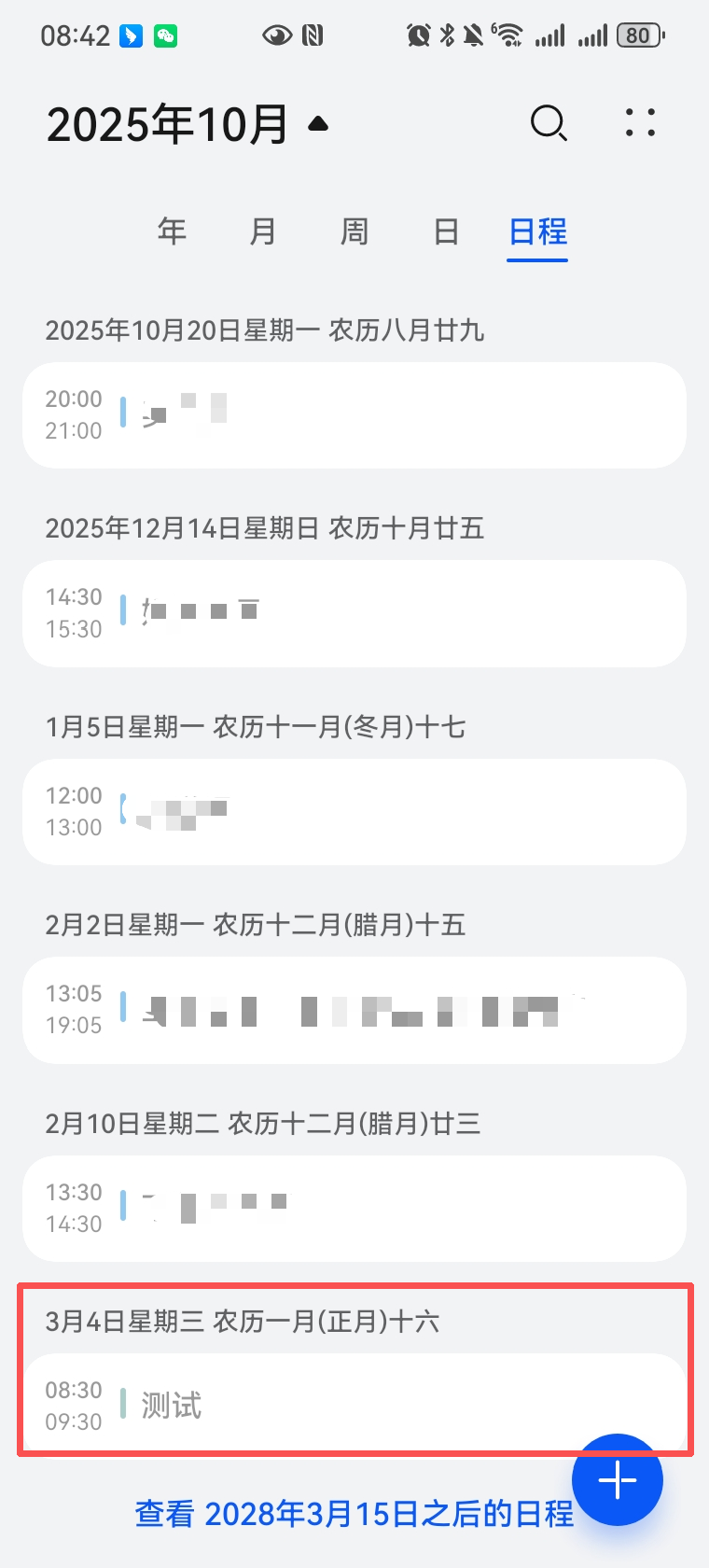Open the 14:30 event on December 14

(x=354, y=613)
